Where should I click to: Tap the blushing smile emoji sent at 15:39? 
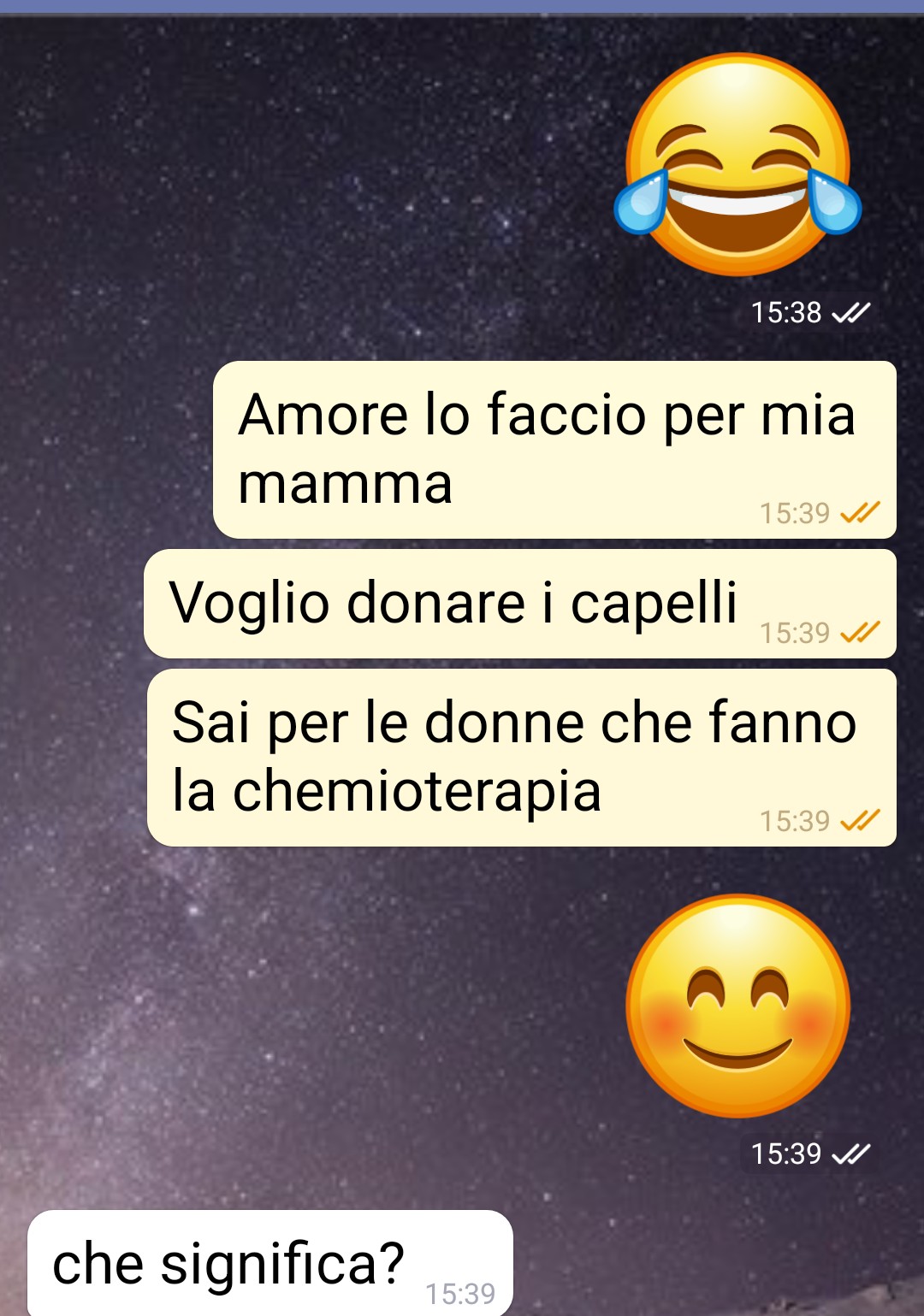[x=737, y=1006]
